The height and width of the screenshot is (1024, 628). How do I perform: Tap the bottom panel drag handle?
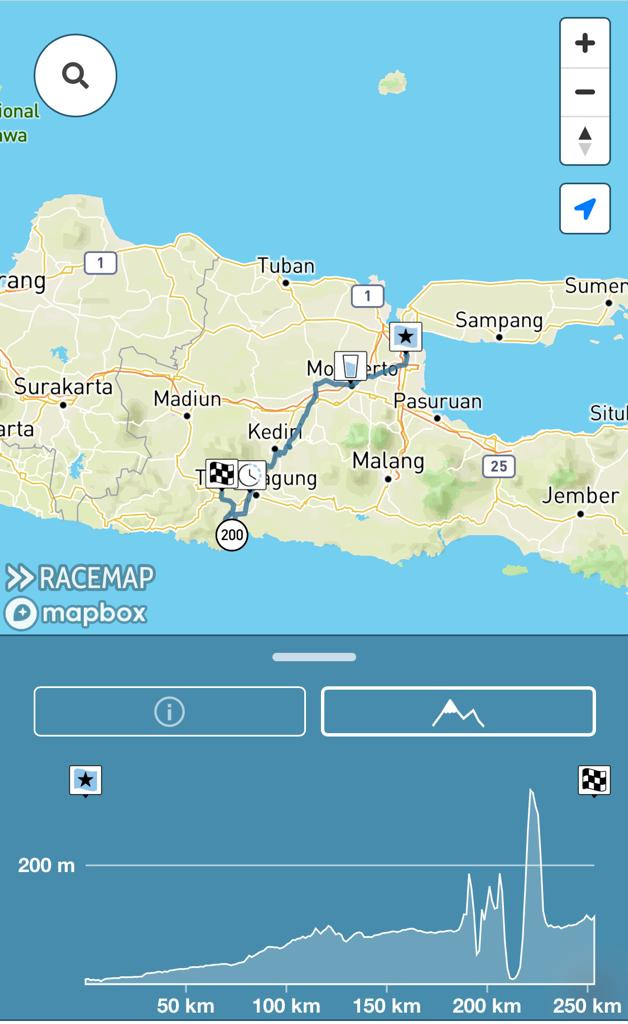314,657
